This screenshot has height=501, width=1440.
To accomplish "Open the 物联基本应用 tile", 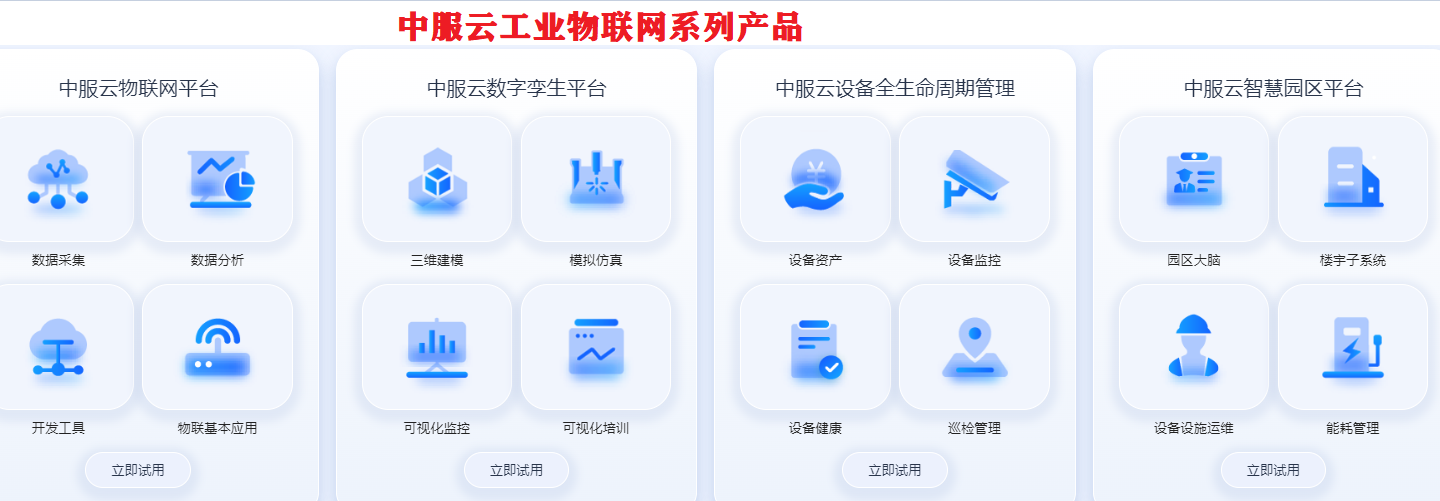I will (218, 347).
